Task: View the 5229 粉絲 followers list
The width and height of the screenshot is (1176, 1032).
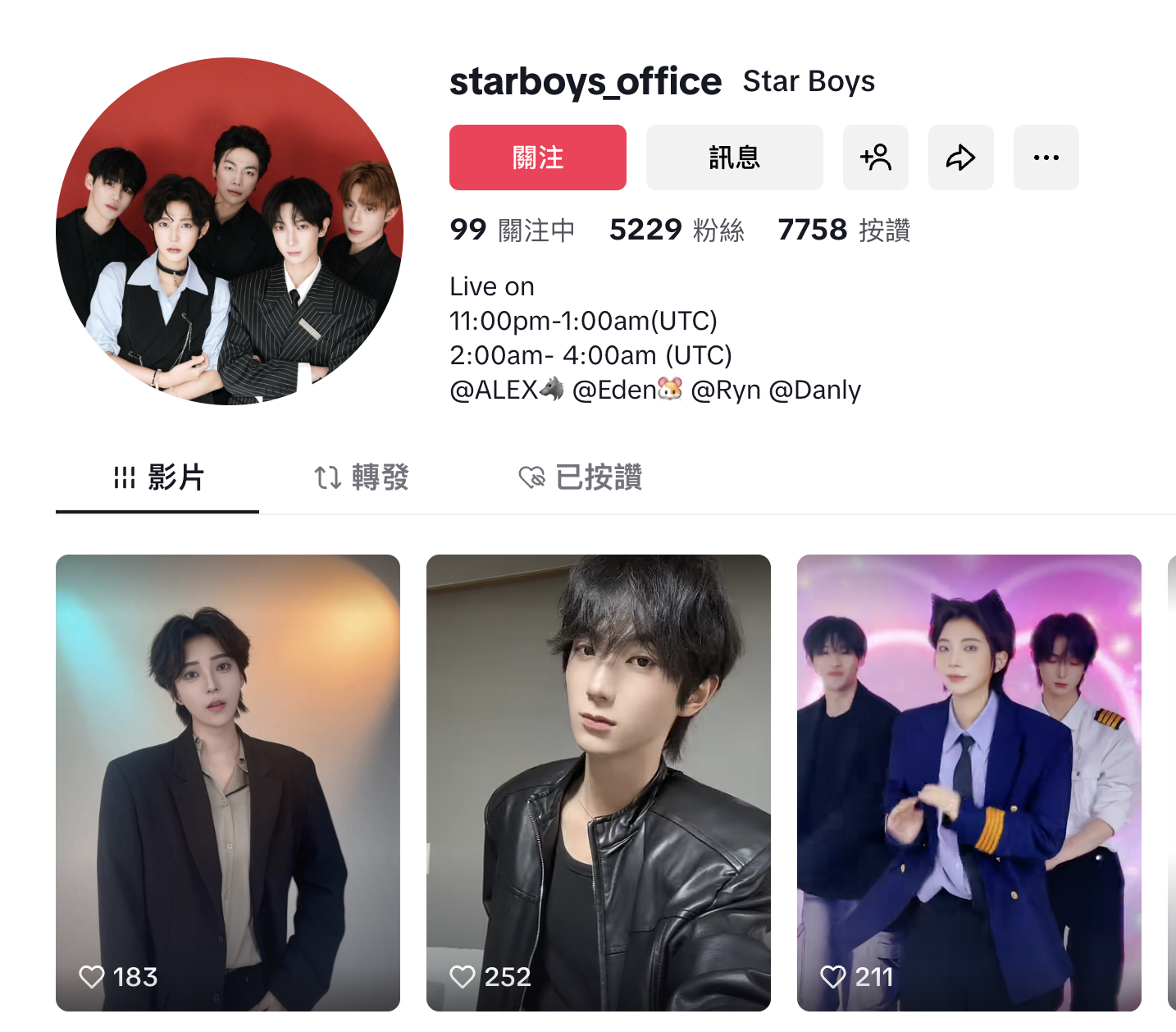Action: point(677,231)
